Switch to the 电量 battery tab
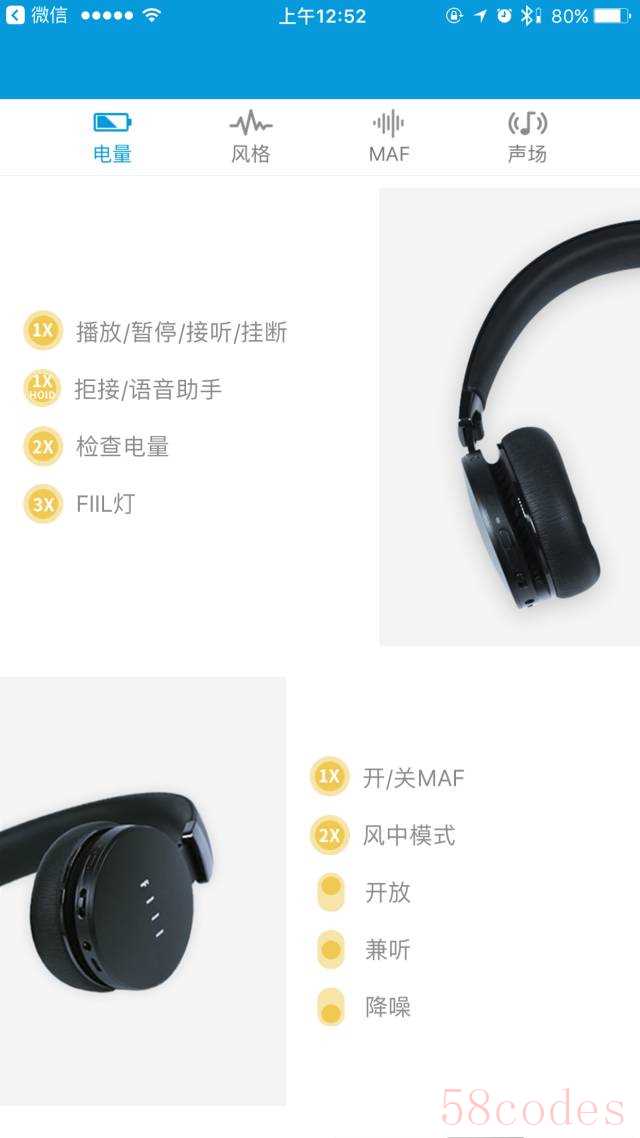 [x=112, y=137]
